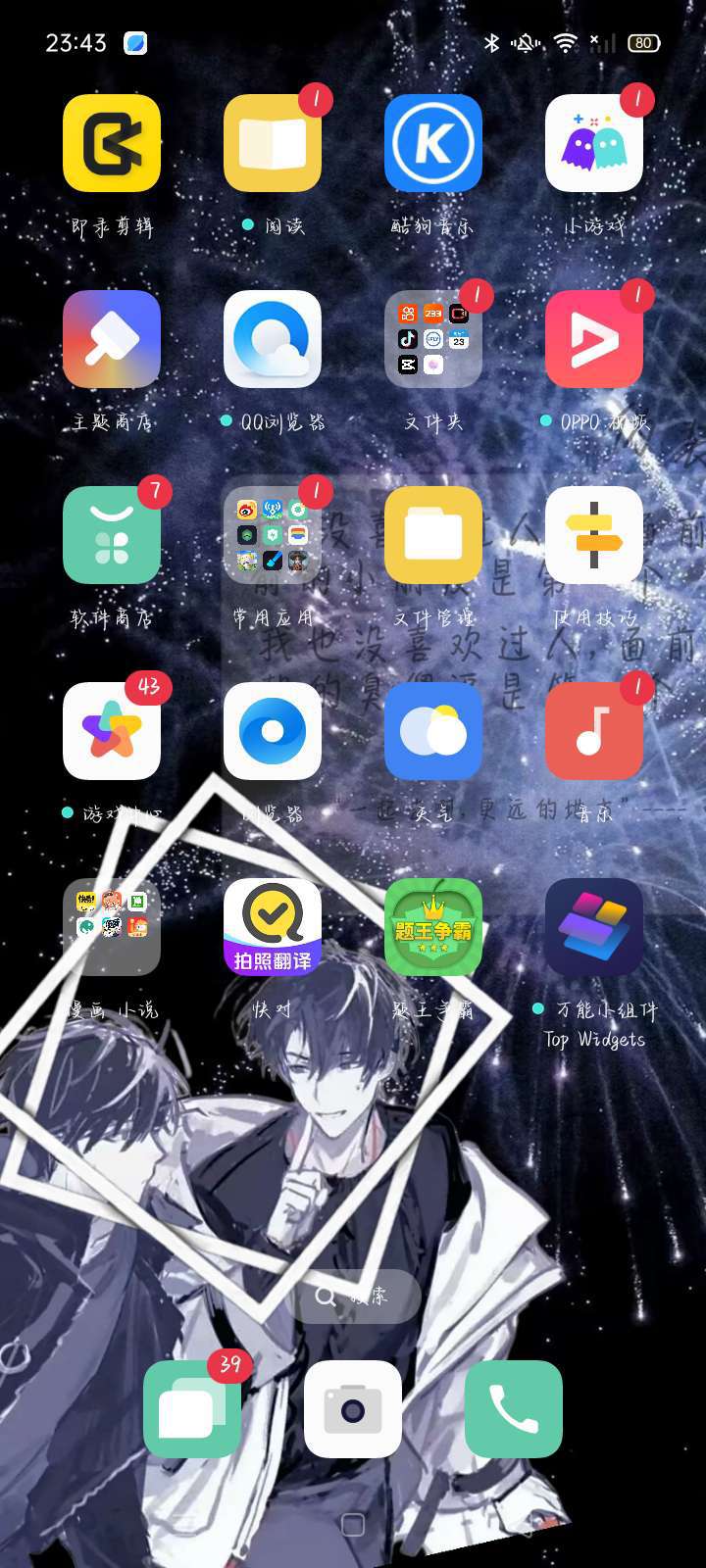This screenshot has height=1568, width=706.
Task: Tap the home screen search pill
Action: (358, 1297)
